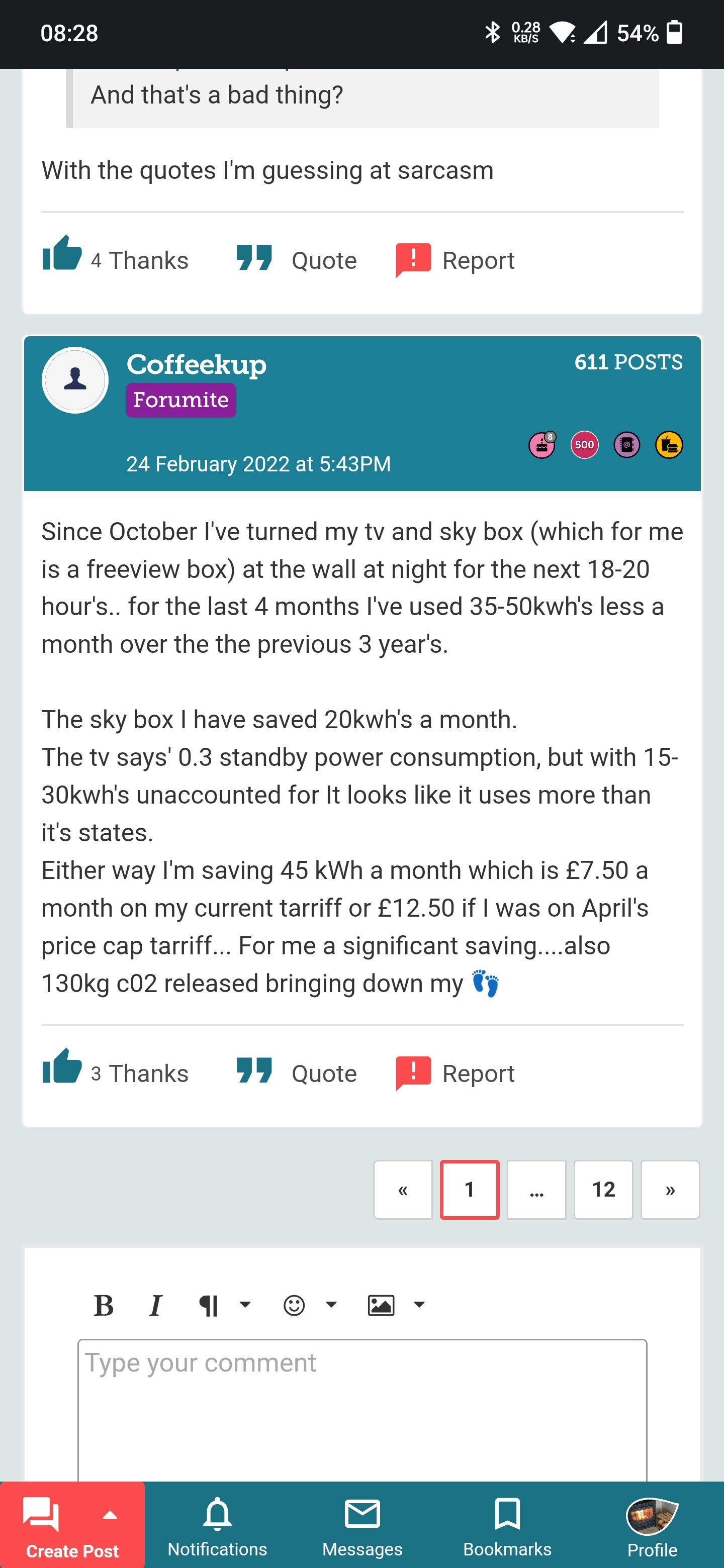Image resolution: width=724 pixels, height=1568 pixels.
Task: Apply bold formatting in comment editor
Action: tap(104, 1305)
